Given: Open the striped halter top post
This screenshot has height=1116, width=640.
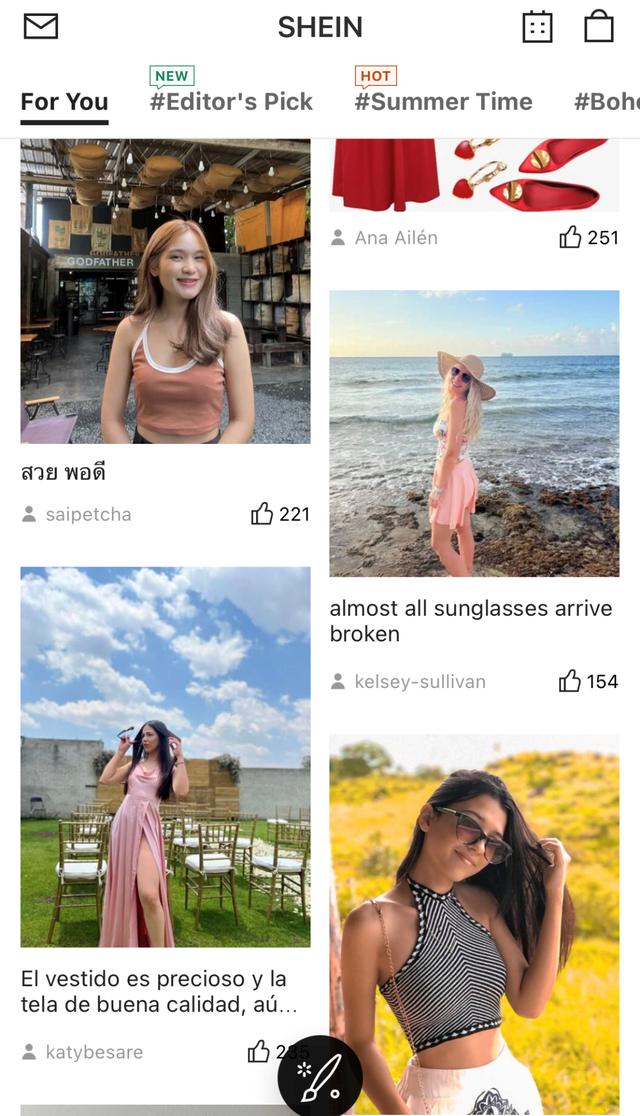Looking at the screenshot, I should click(474, 925).
